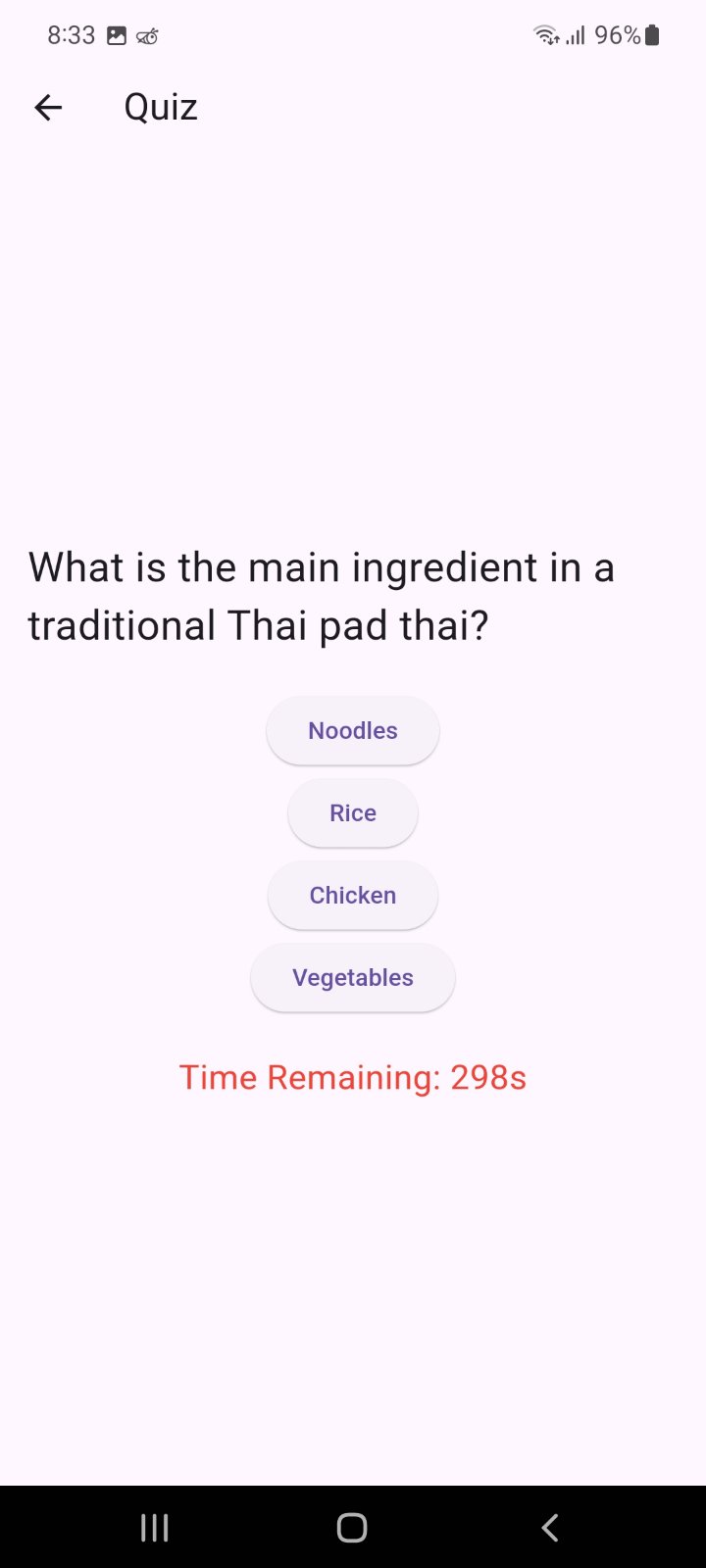Go to the home screen

tap(352, 1527)
